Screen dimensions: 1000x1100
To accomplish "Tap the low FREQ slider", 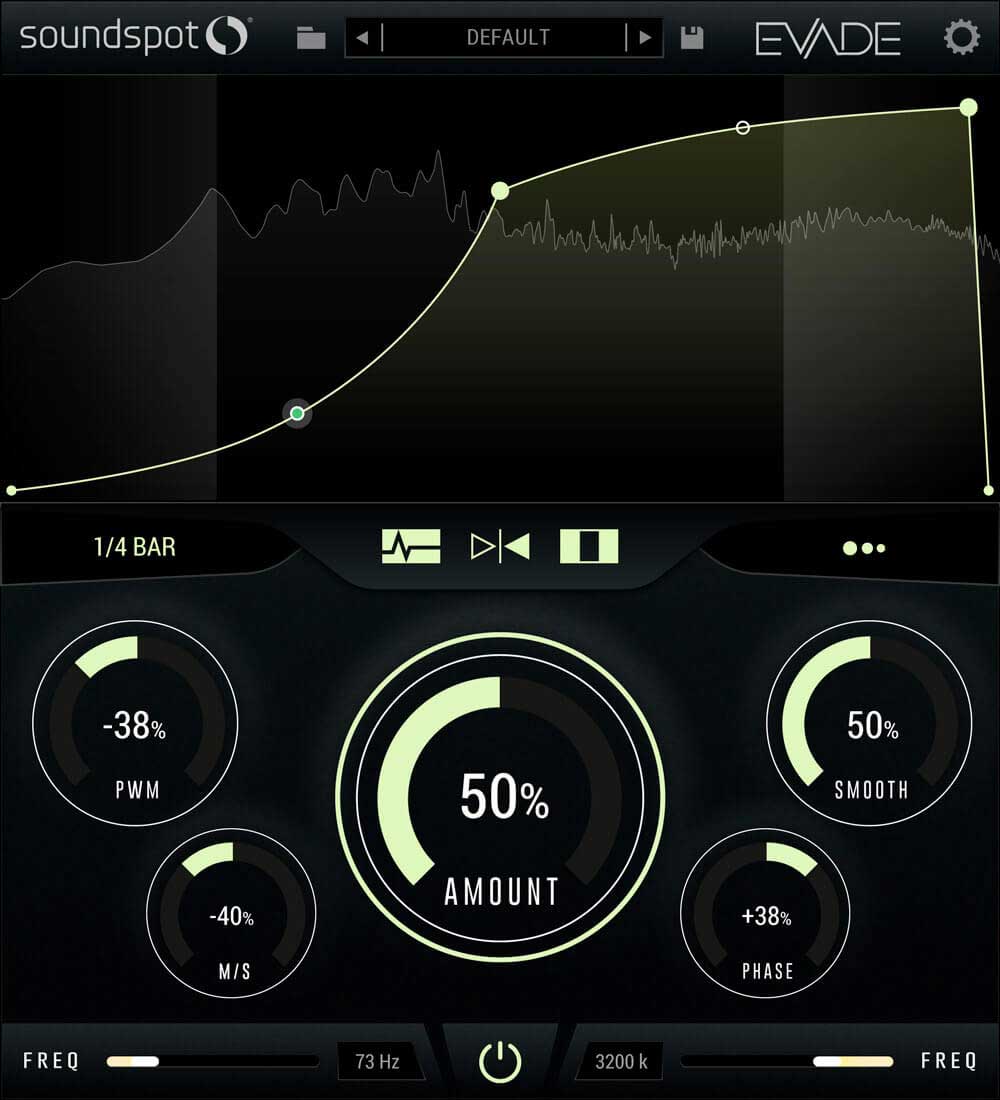I will 212,1062.
